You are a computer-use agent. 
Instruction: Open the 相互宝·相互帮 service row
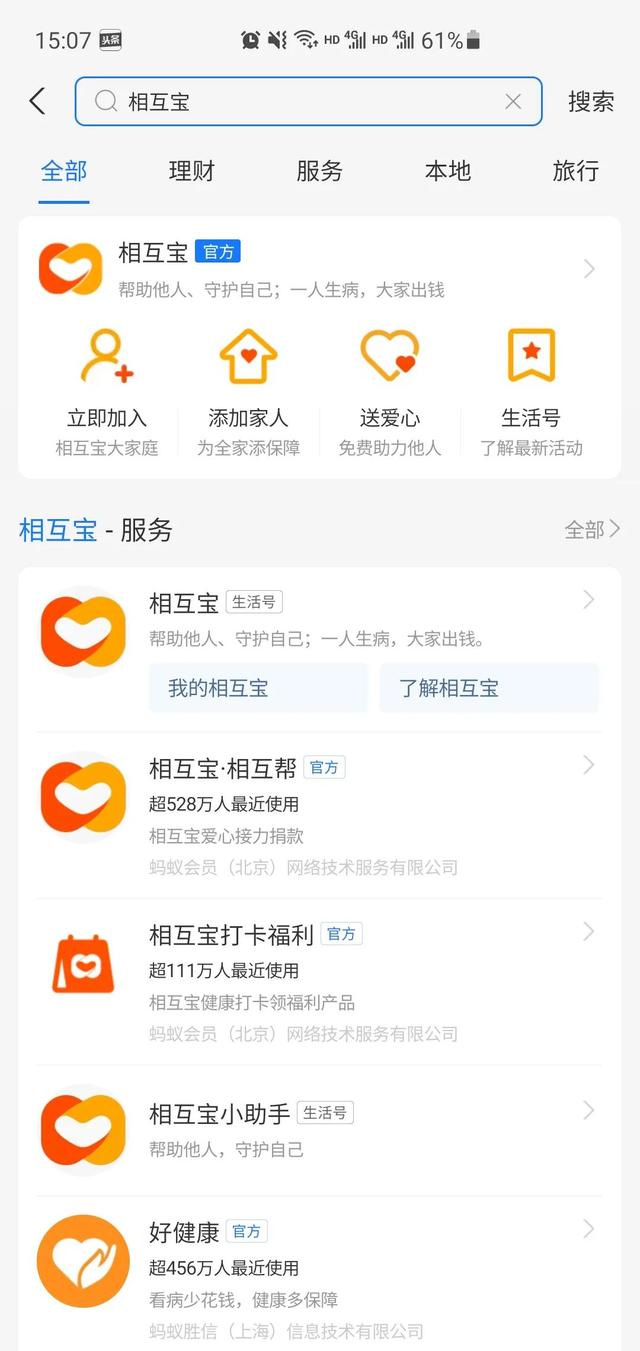click(319, 815)
